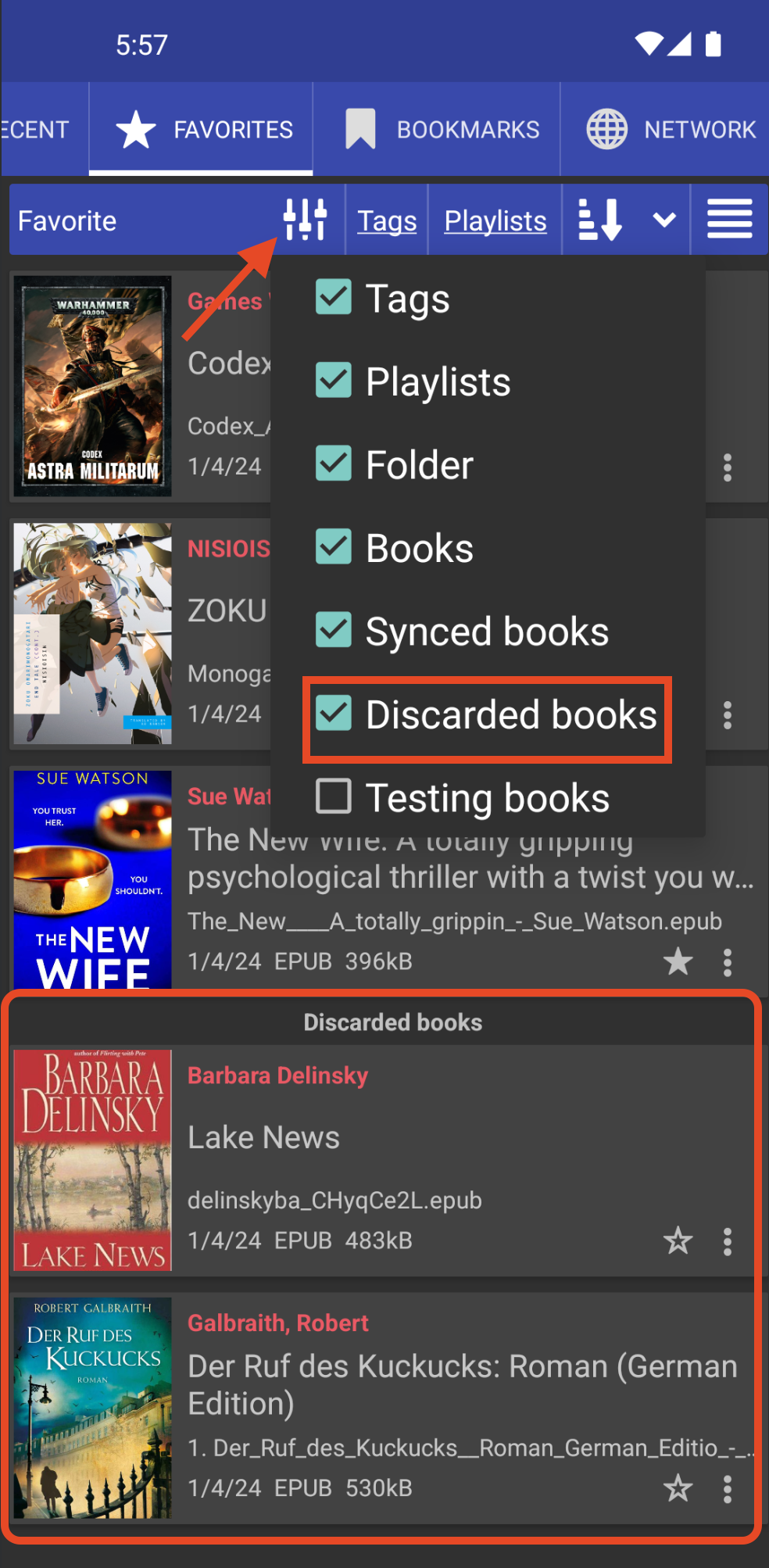
Task: Disable the Synced books option
Action: (334, 630)
